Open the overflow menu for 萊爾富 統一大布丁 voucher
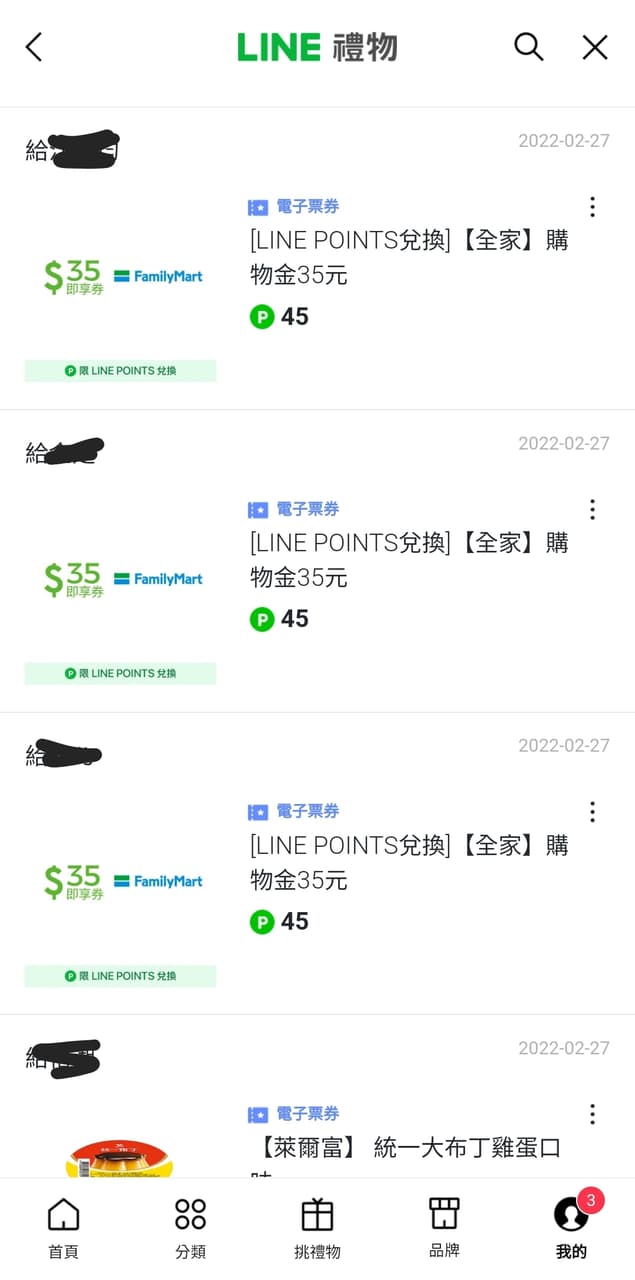Screen dimensions: 635x1280 click(x=592, y=1114)
